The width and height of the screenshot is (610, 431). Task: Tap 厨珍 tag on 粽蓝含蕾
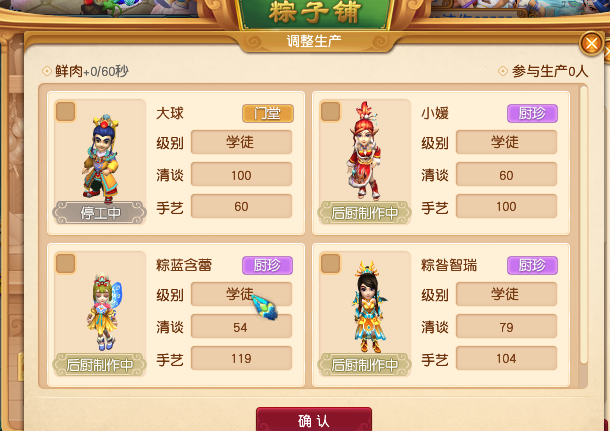point(267,265)
